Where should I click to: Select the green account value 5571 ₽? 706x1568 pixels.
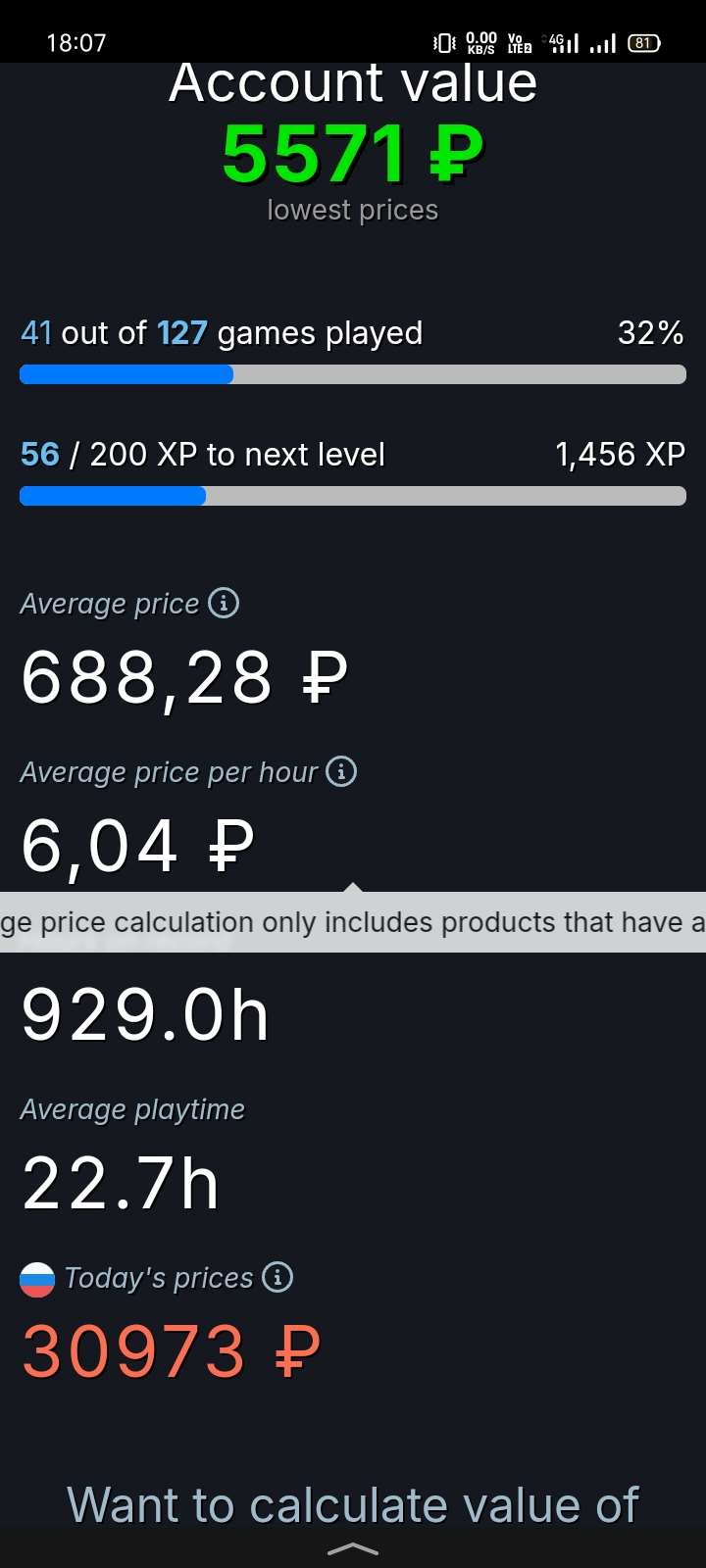pos(351,152)
